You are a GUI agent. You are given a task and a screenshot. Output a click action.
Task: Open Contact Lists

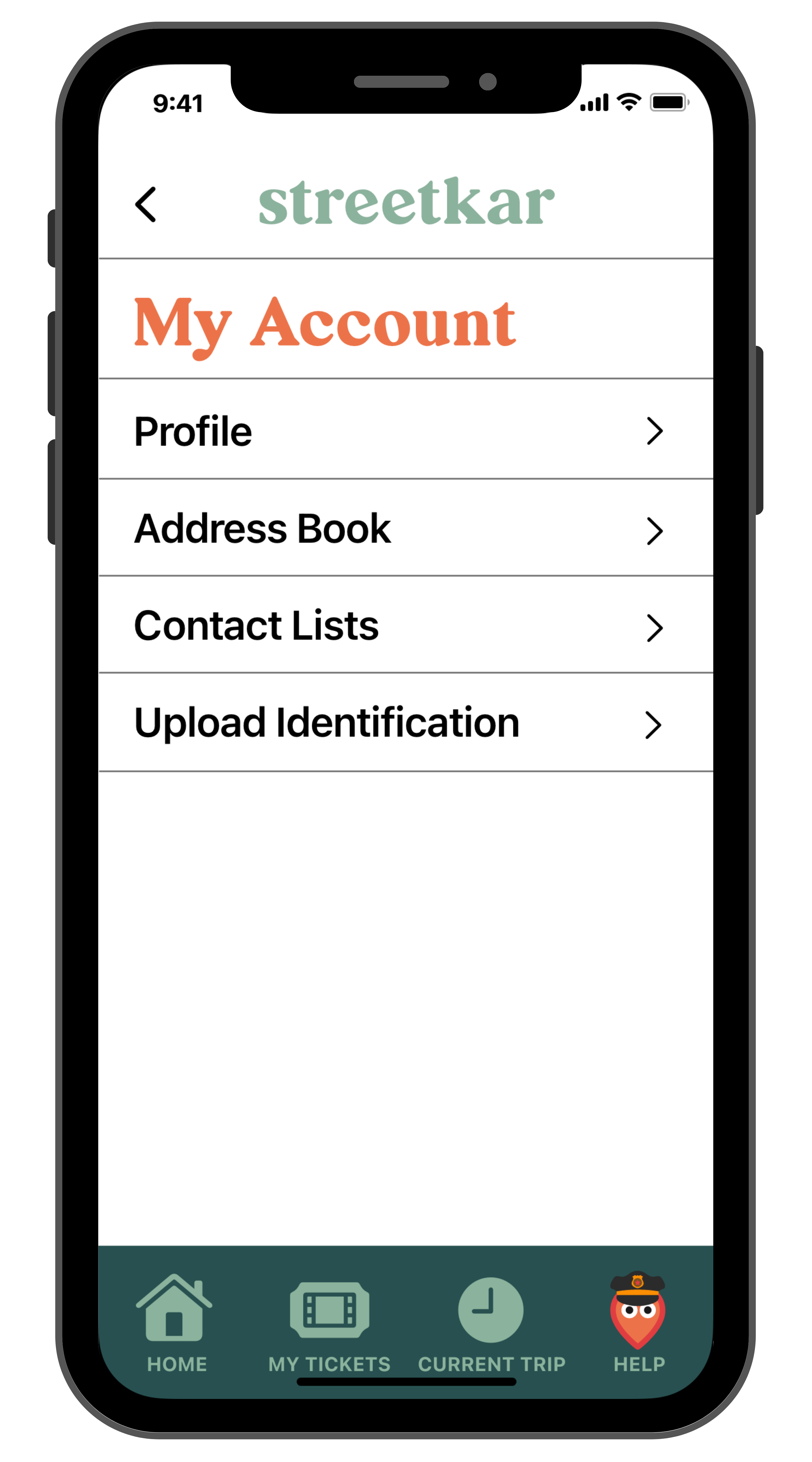[405, 626]
